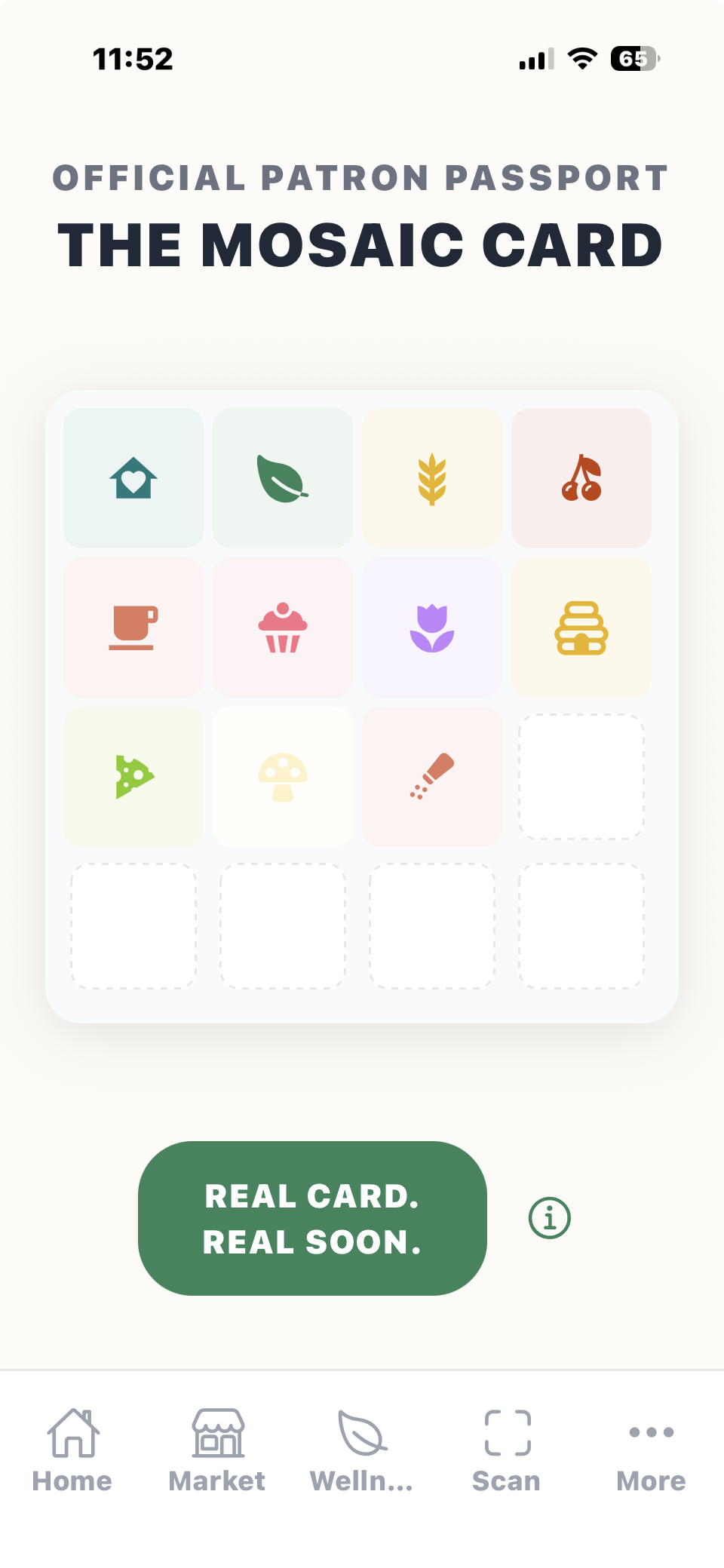724x1568 pixels.
Task: Tap the beehive honey stamp
Action: pos(581,627)
